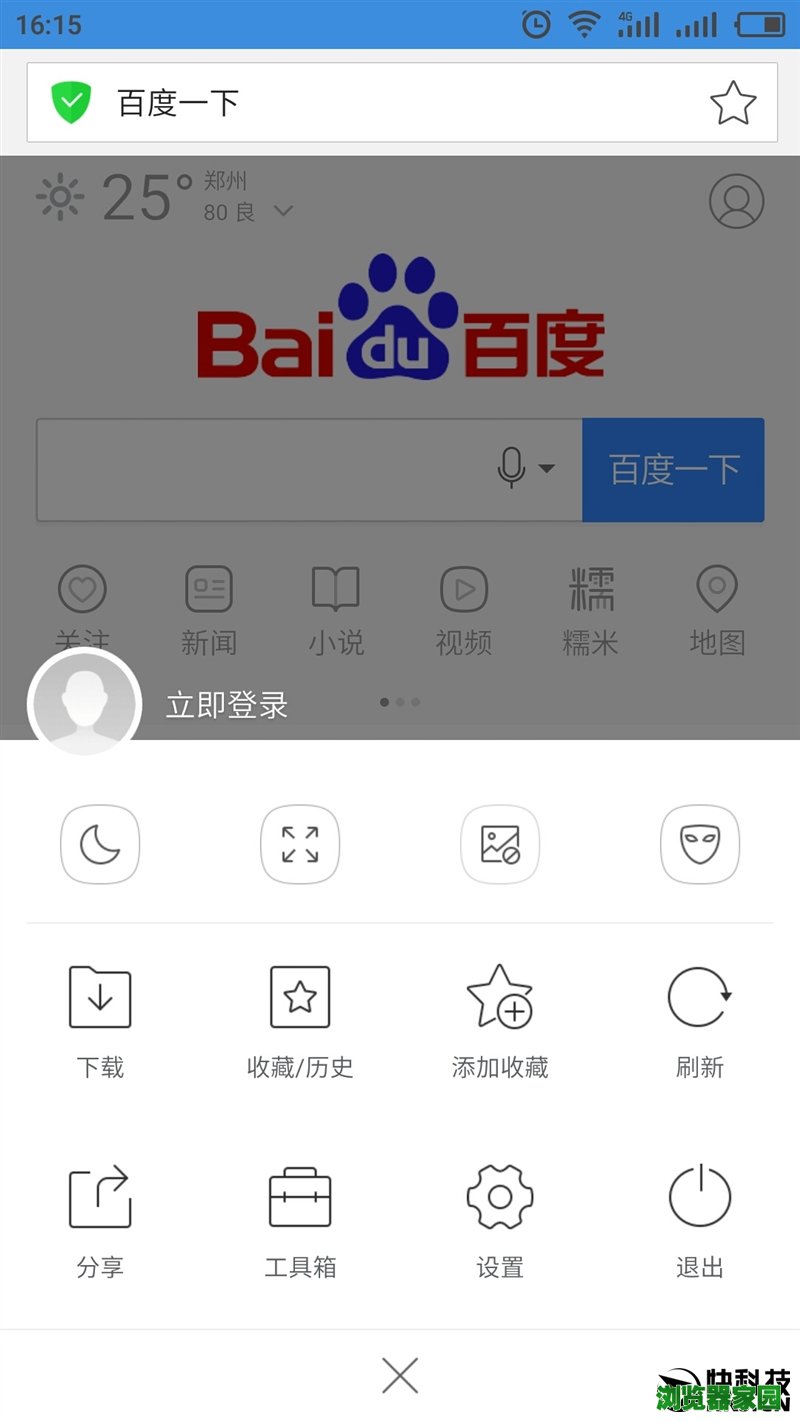Enable night mode with the moon icon
This screenshot has width=800, height=1422.
[100, 844]
